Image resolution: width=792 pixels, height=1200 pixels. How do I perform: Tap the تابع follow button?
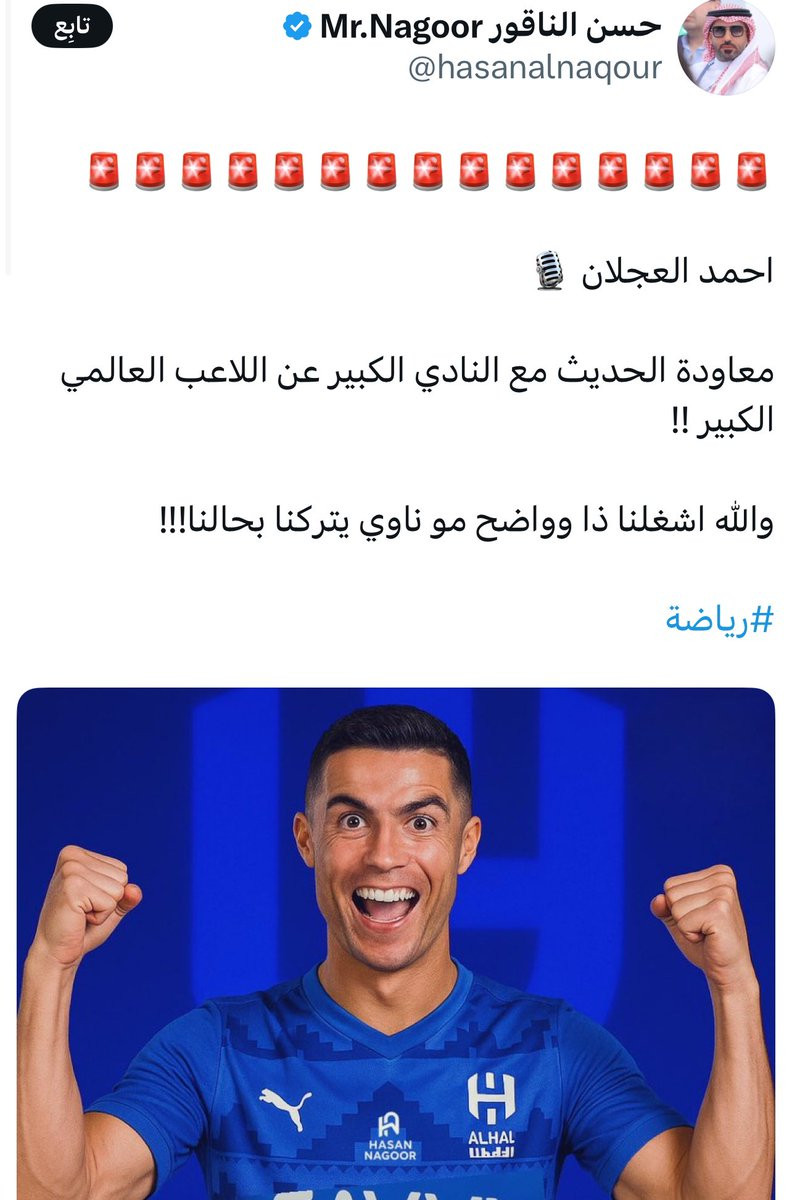71,26
